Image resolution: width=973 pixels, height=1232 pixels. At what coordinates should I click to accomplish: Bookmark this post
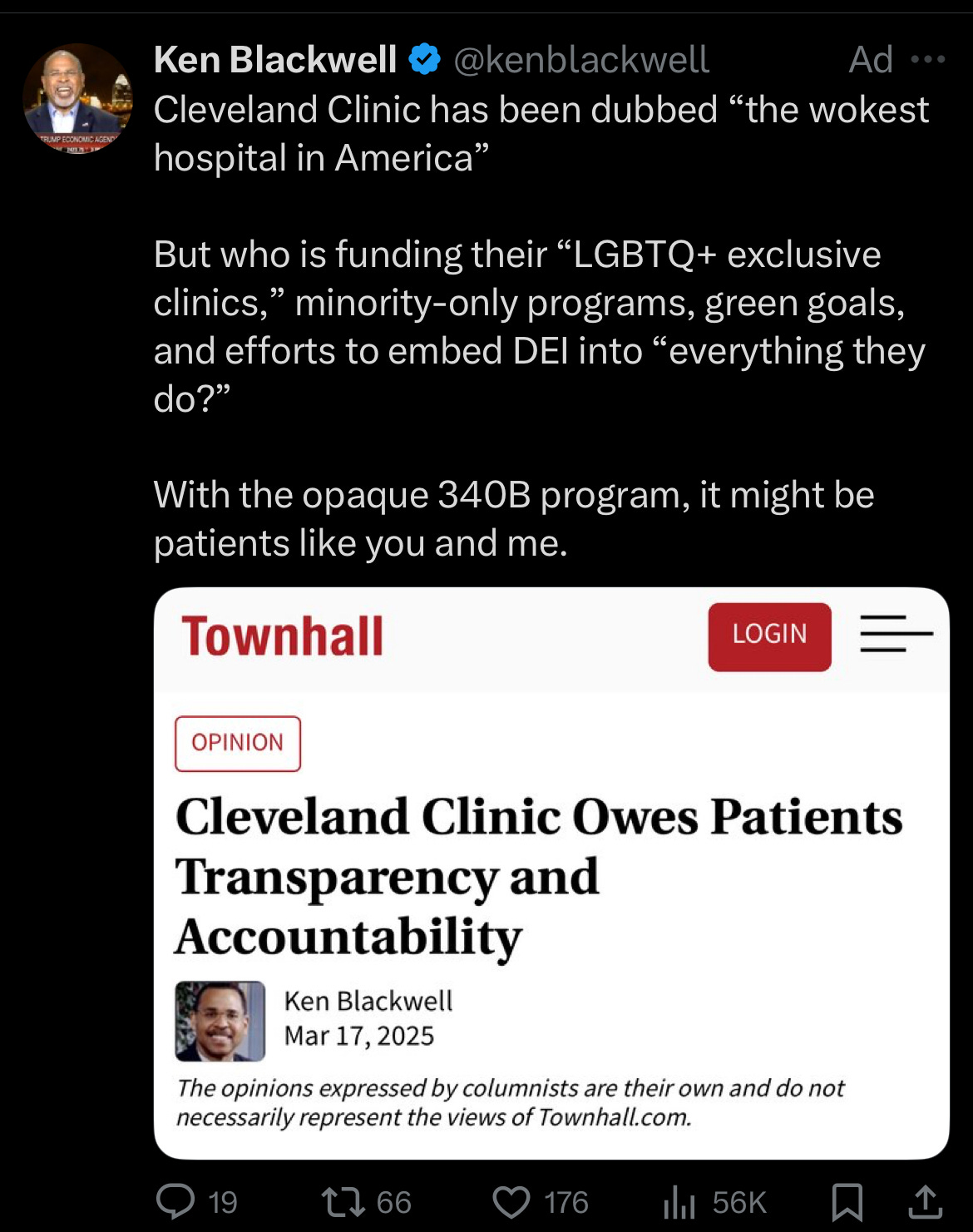(x=847, y=1202)
